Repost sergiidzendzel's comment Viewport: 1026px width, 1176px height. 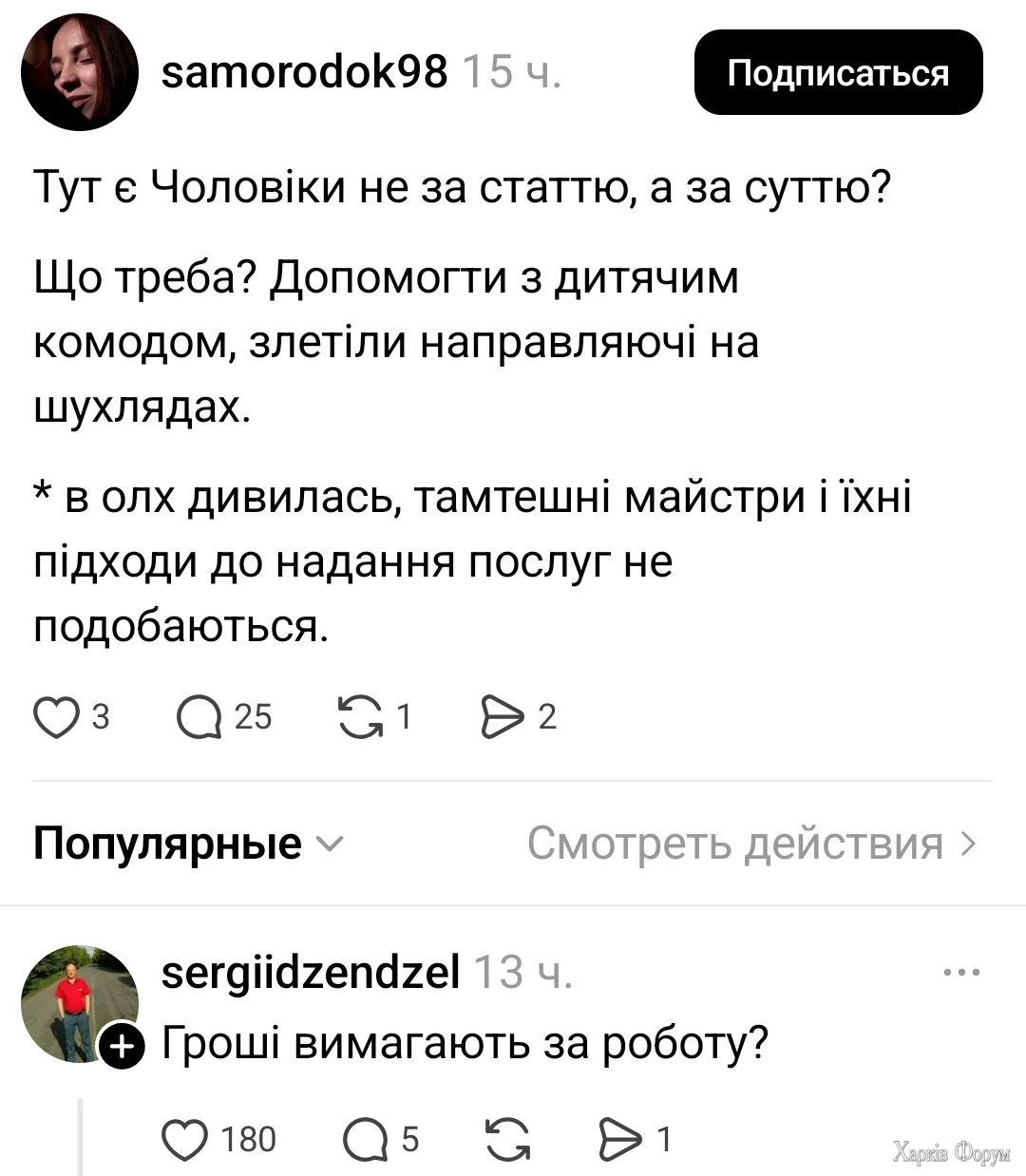(x=510, y=1140)
